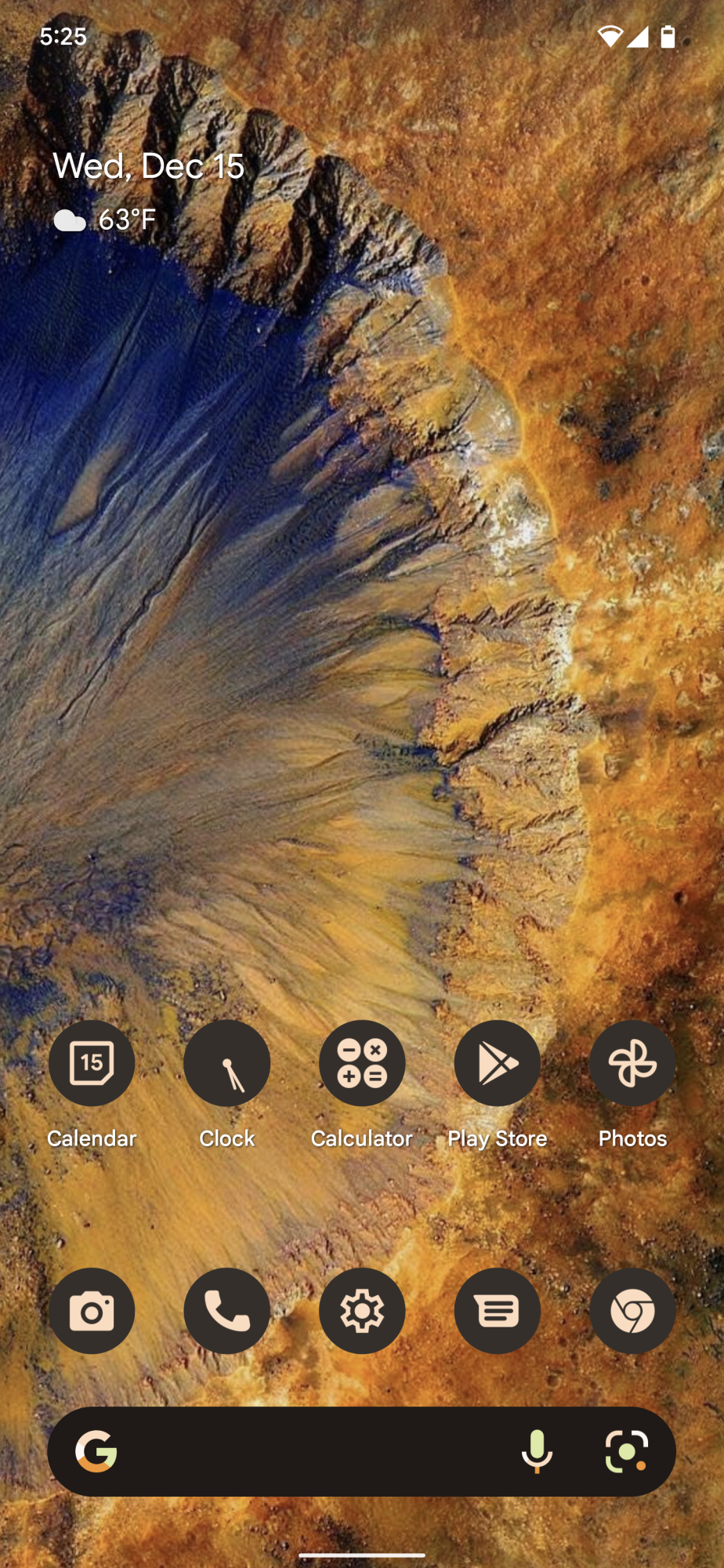This screenshot has height=1568, width=724.
Task: Launch the Clock app
Action: coord(226,1063)
